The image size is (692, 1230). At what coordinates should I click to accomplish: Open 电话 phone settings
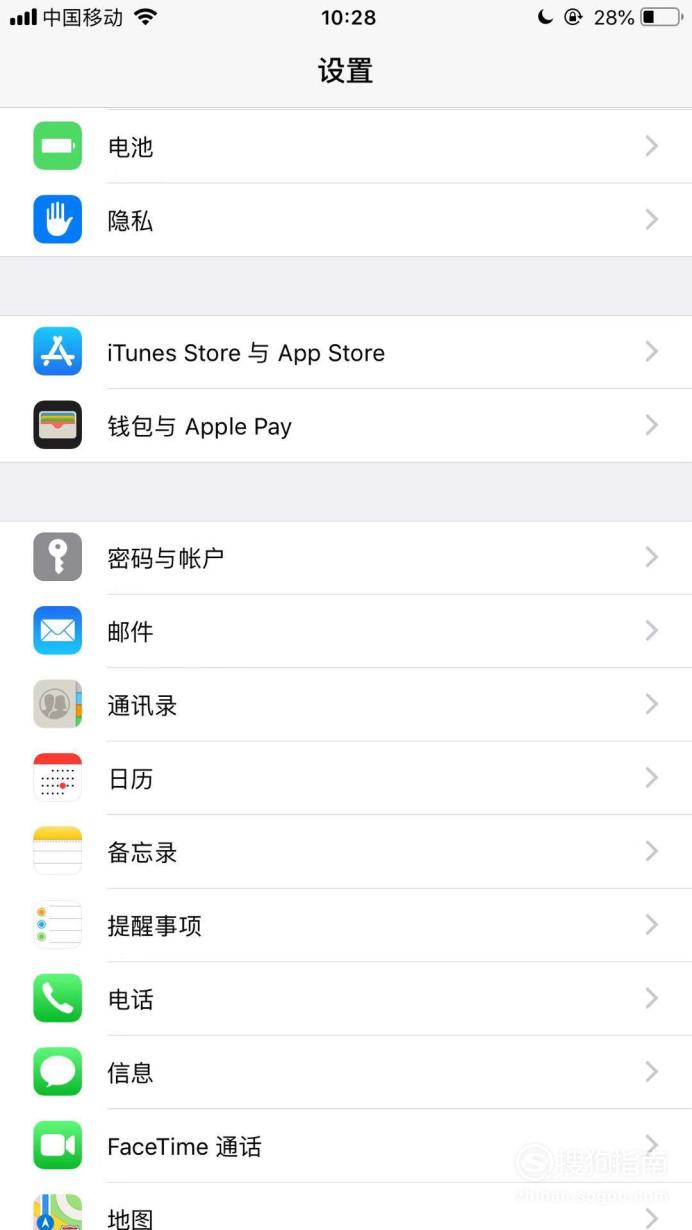point(346,999)
